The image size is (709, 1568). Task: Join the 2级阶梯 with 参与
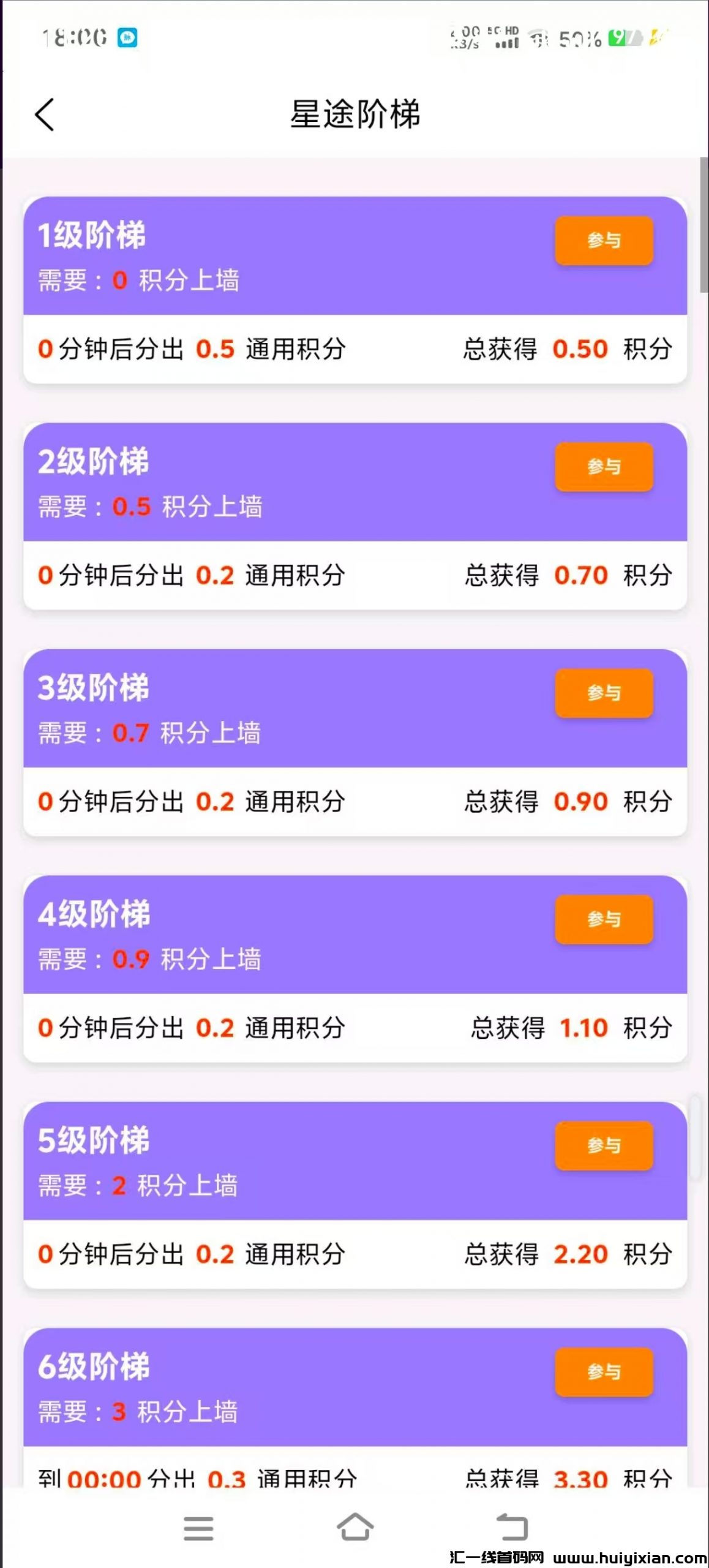[604, 467]
